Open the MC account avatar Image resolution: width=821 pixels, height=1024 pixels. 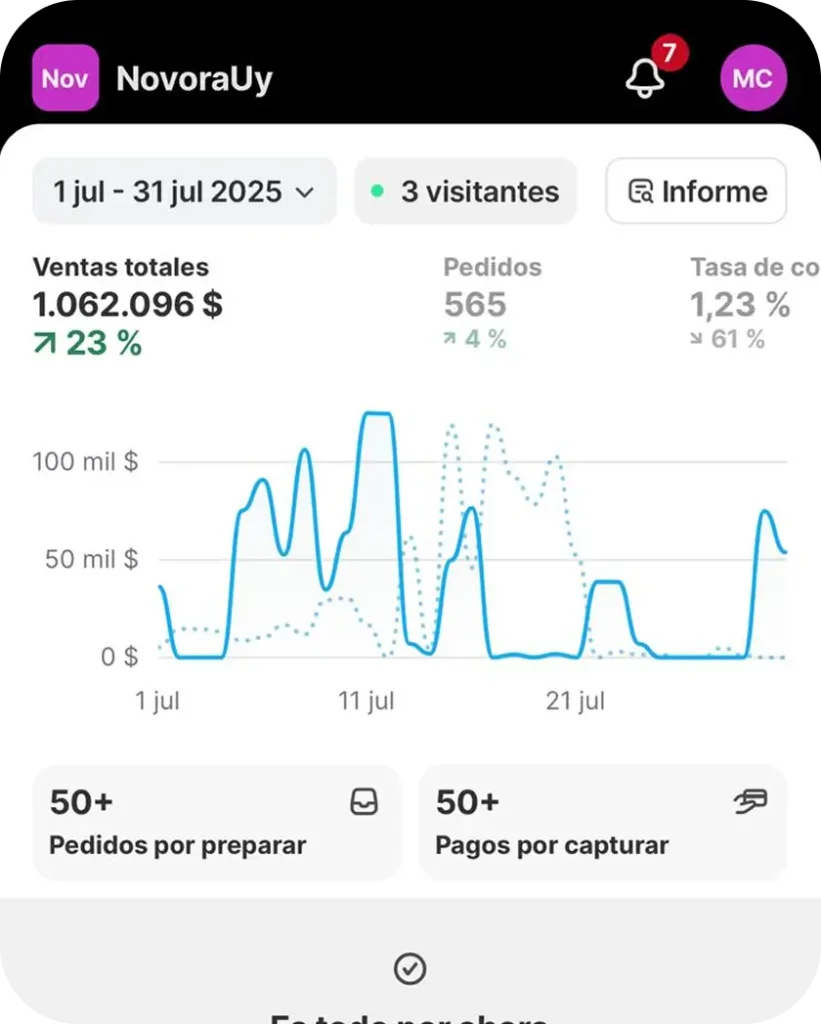pos(753,78)
